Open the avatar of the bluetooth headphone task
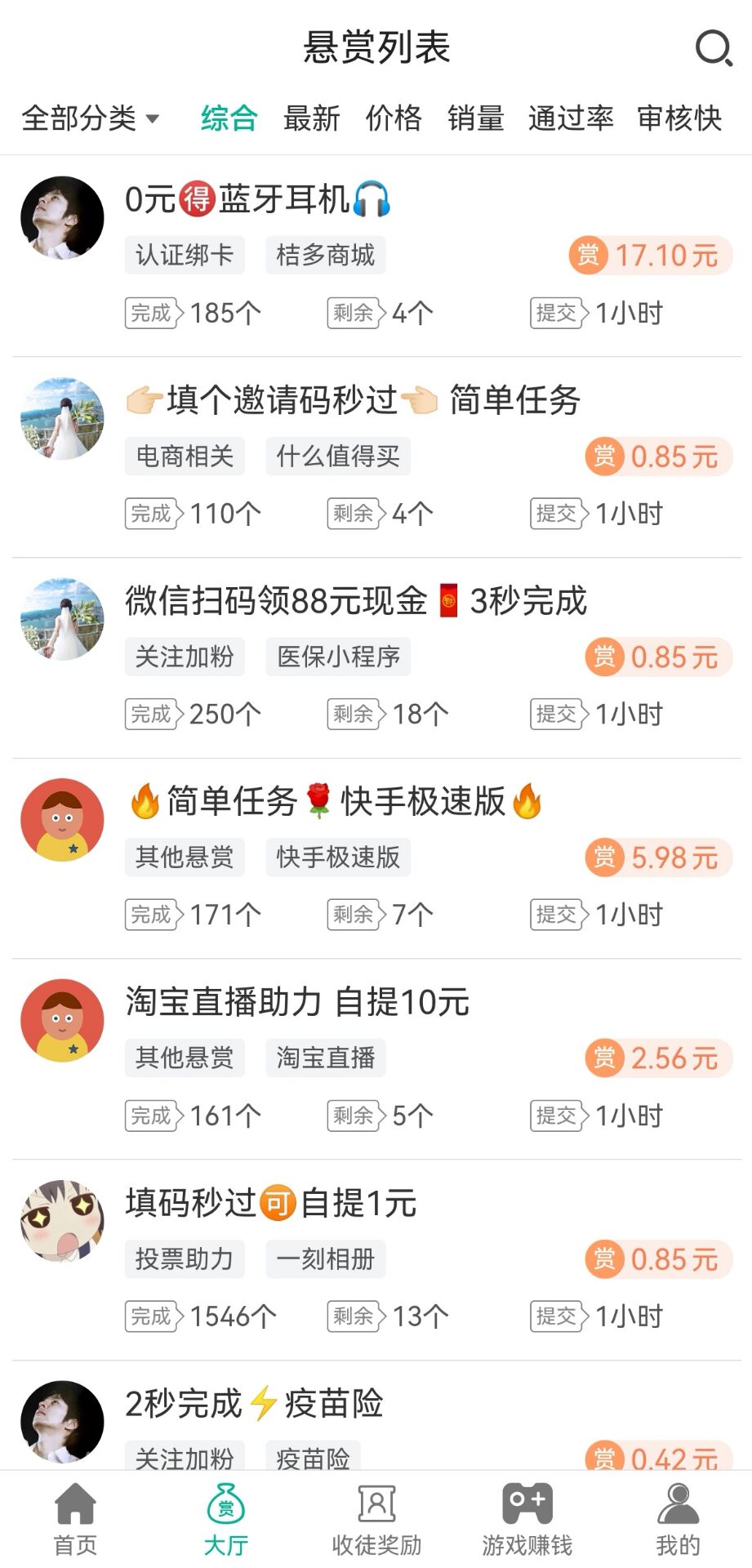 pyautogui.click(x=61, y=216)
